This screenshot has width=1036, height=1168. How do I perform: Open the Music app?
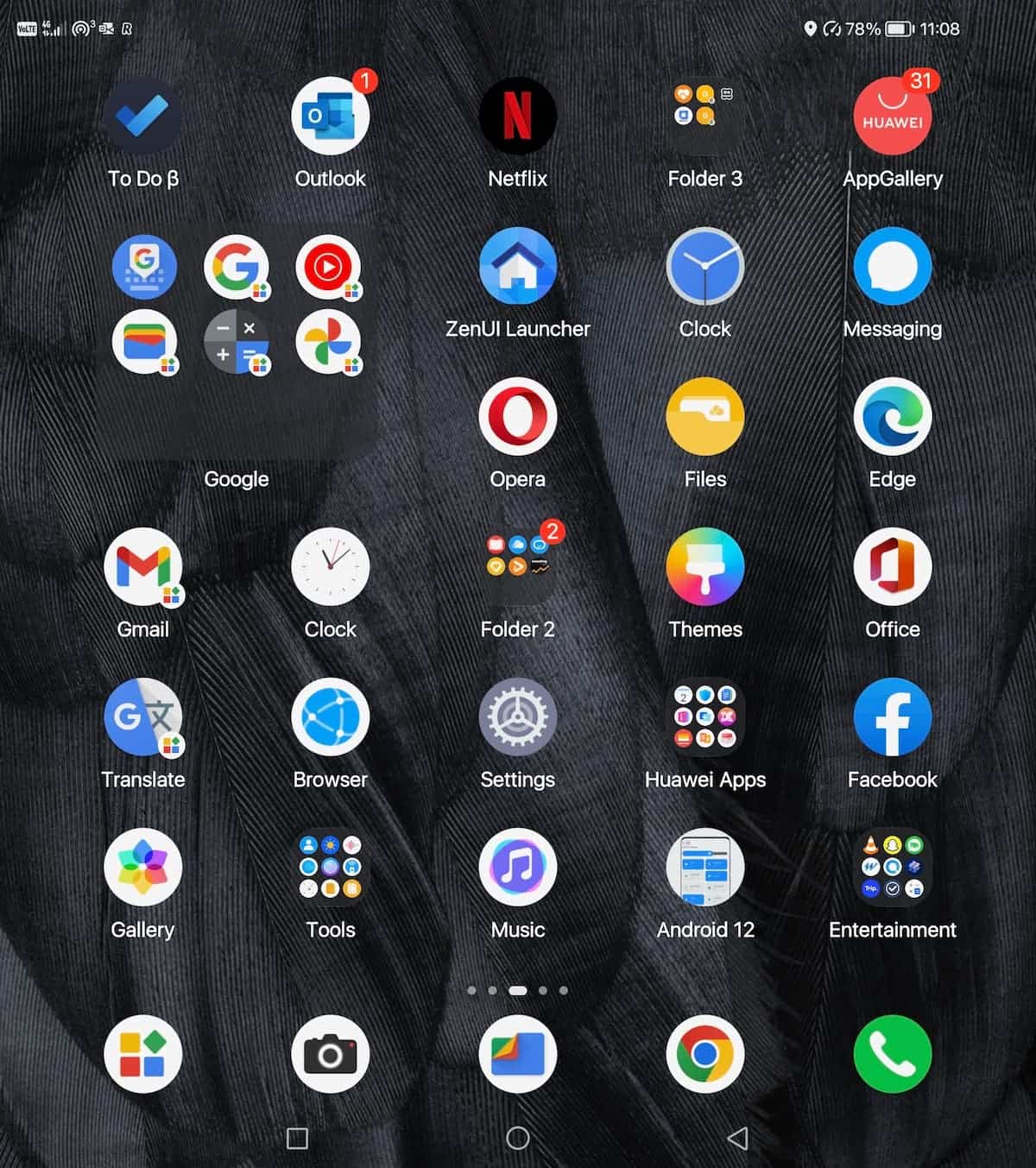(517, 868)
